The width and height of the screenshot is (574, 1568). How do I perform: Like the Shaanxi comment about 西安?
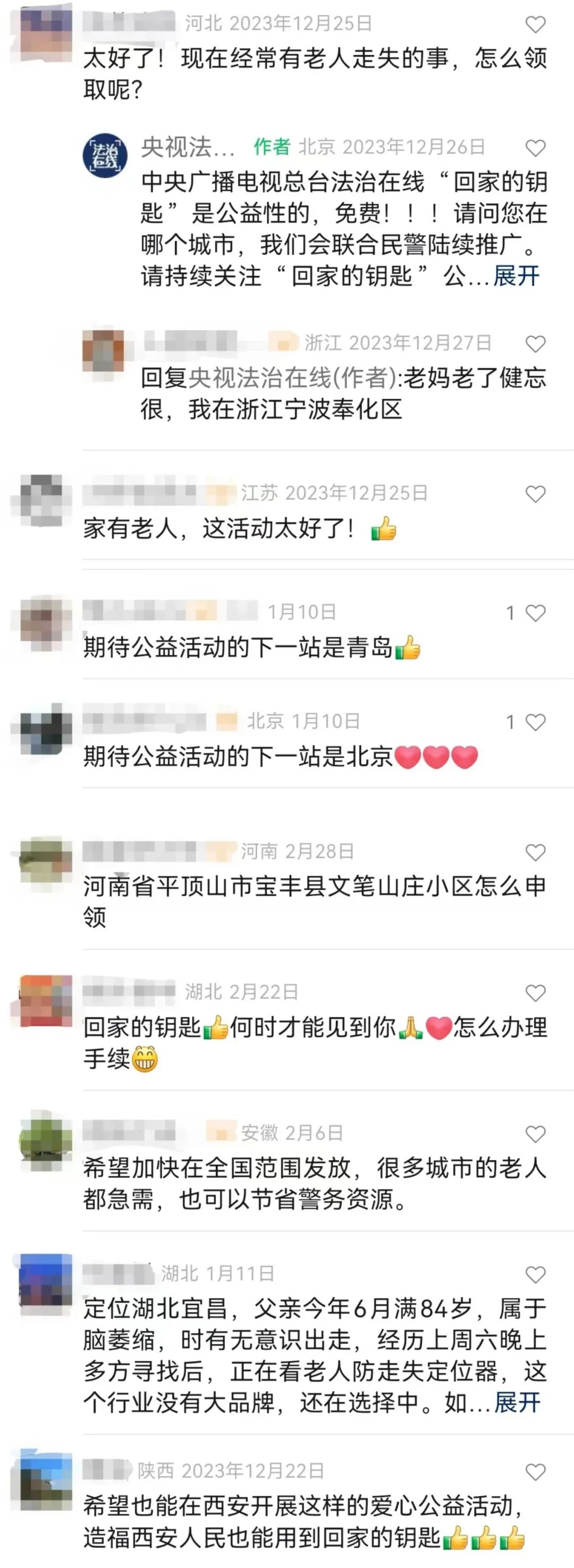(x=535, y=1472)
